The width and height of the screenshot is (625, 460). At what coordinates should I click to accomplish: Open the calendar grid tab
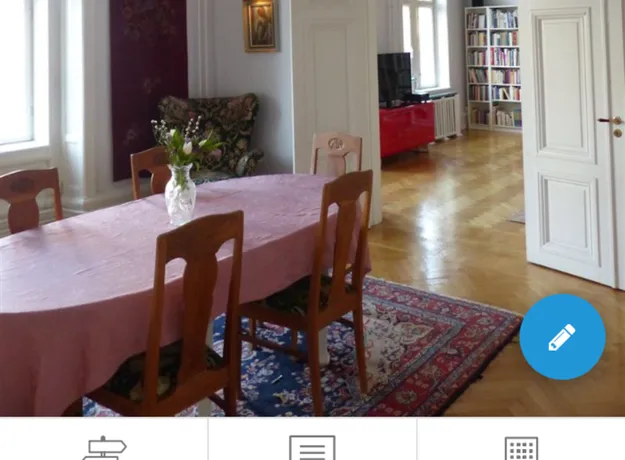(521, 447)
